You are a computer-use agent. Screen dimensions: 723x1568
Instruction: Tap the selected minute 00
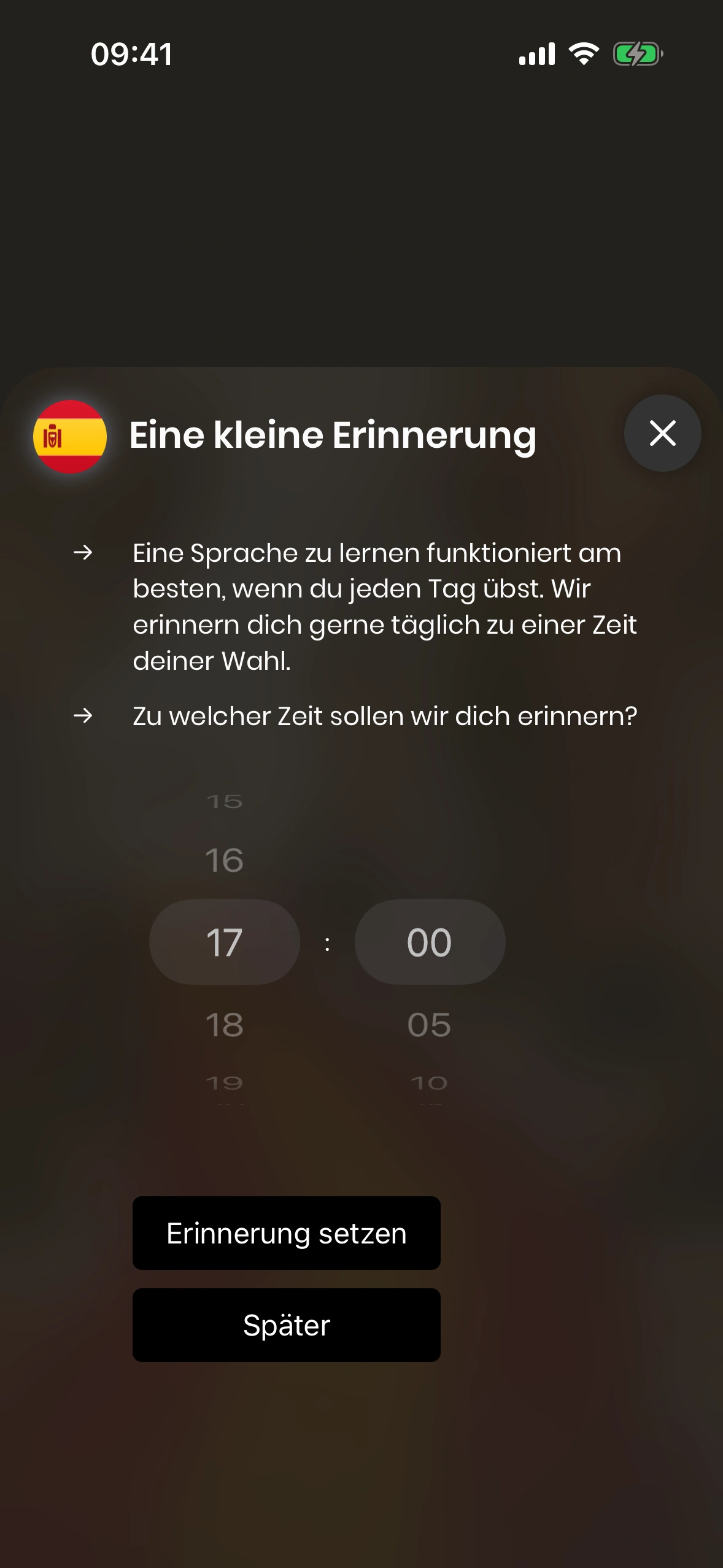point(429,942)
